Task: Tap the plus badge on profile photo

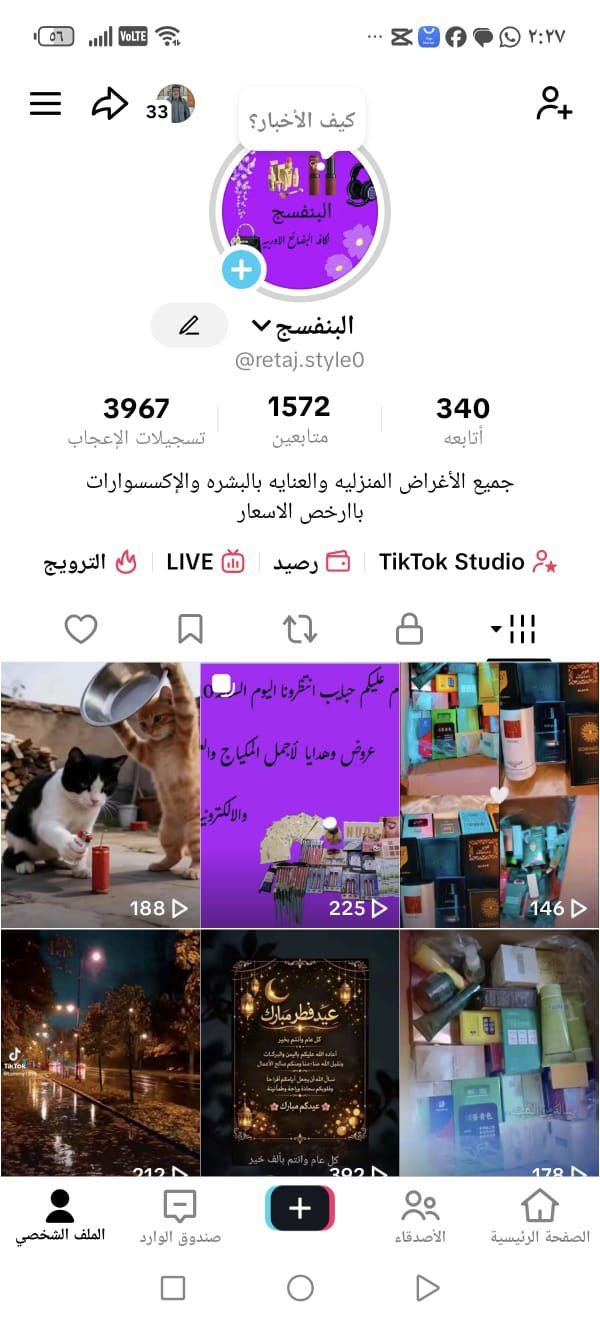Action: pos(241,270)
